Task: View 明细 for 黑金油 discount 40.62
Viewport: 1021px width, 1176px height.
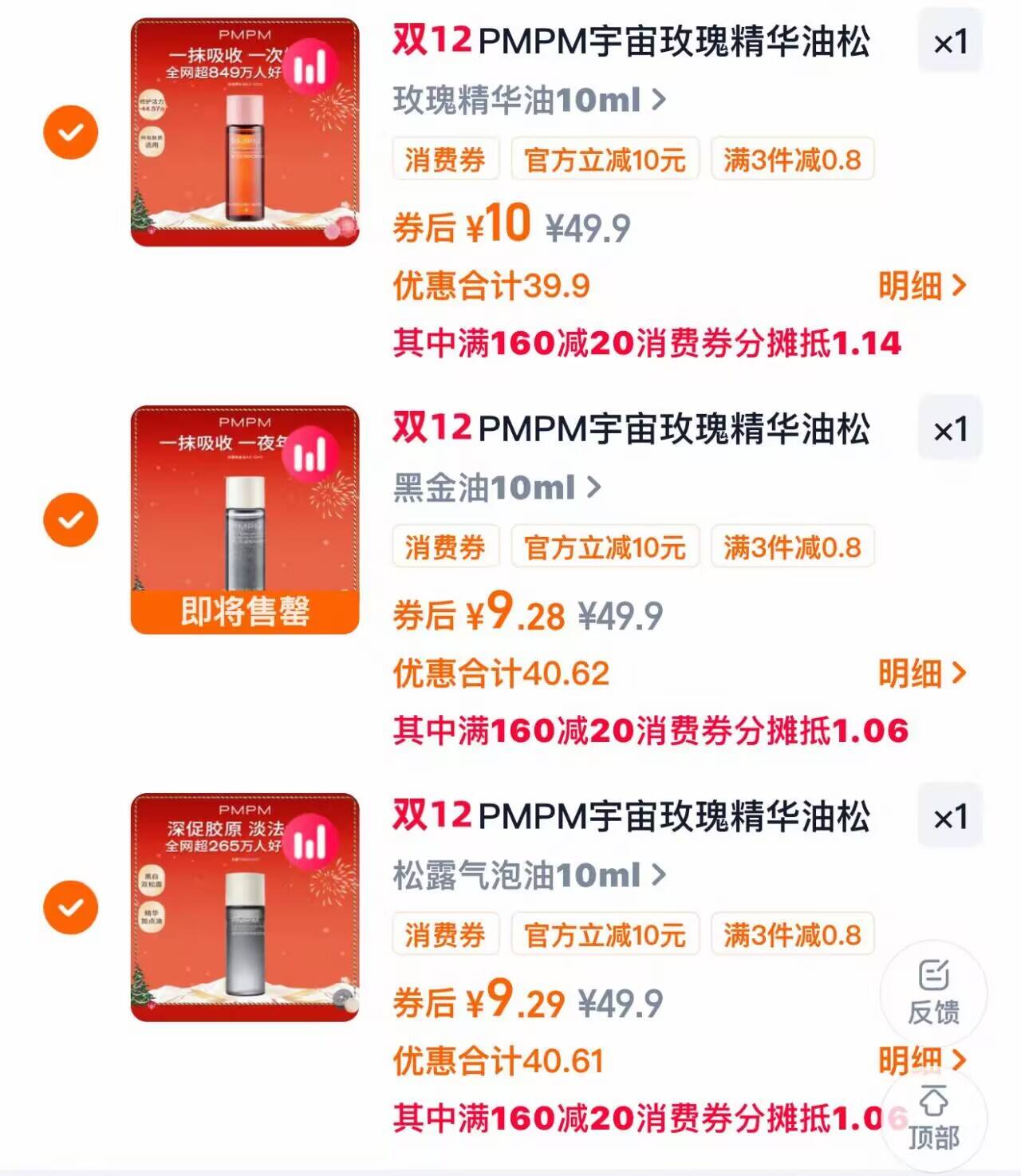Action: click(921, 673)
